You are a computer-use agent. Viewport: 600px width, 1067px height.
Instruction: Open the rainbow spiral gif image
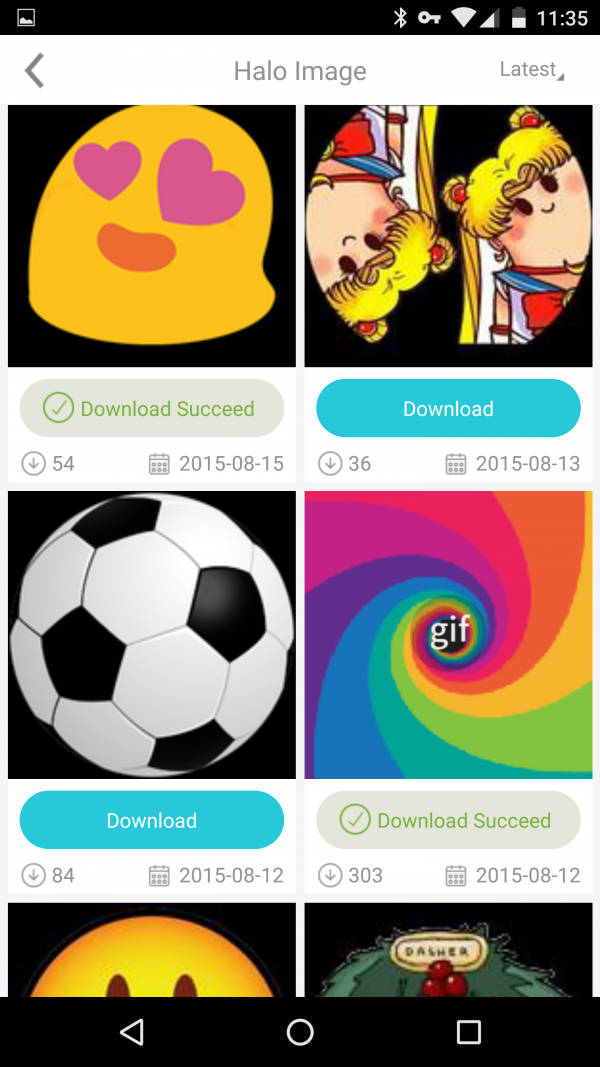[448, 635]
